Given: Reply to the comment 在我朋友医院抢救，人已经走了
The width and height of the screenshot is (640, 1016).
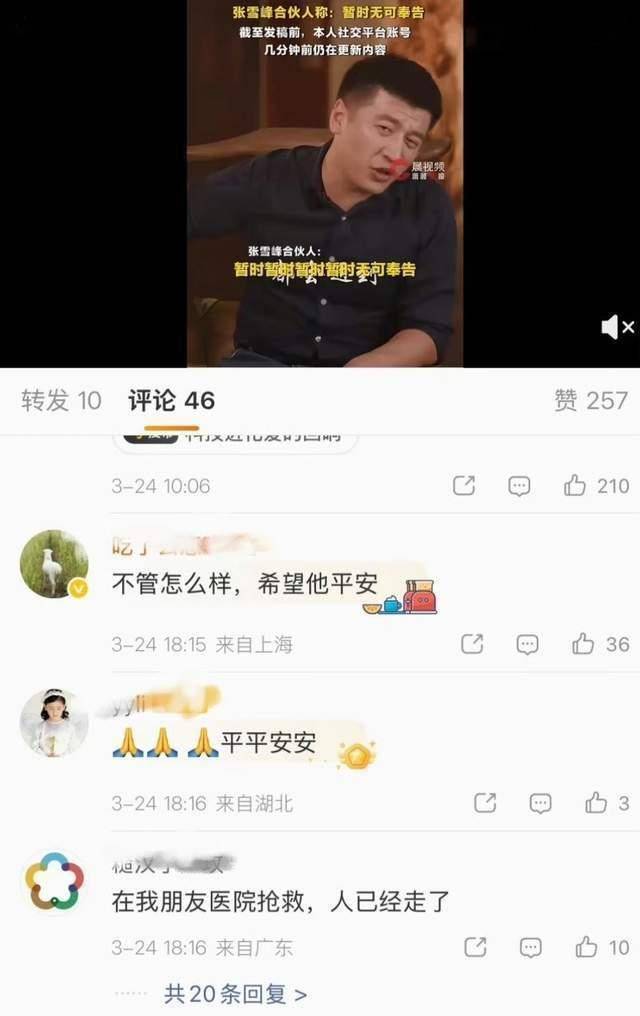Looking at the screenshot, I should [530, 947].
